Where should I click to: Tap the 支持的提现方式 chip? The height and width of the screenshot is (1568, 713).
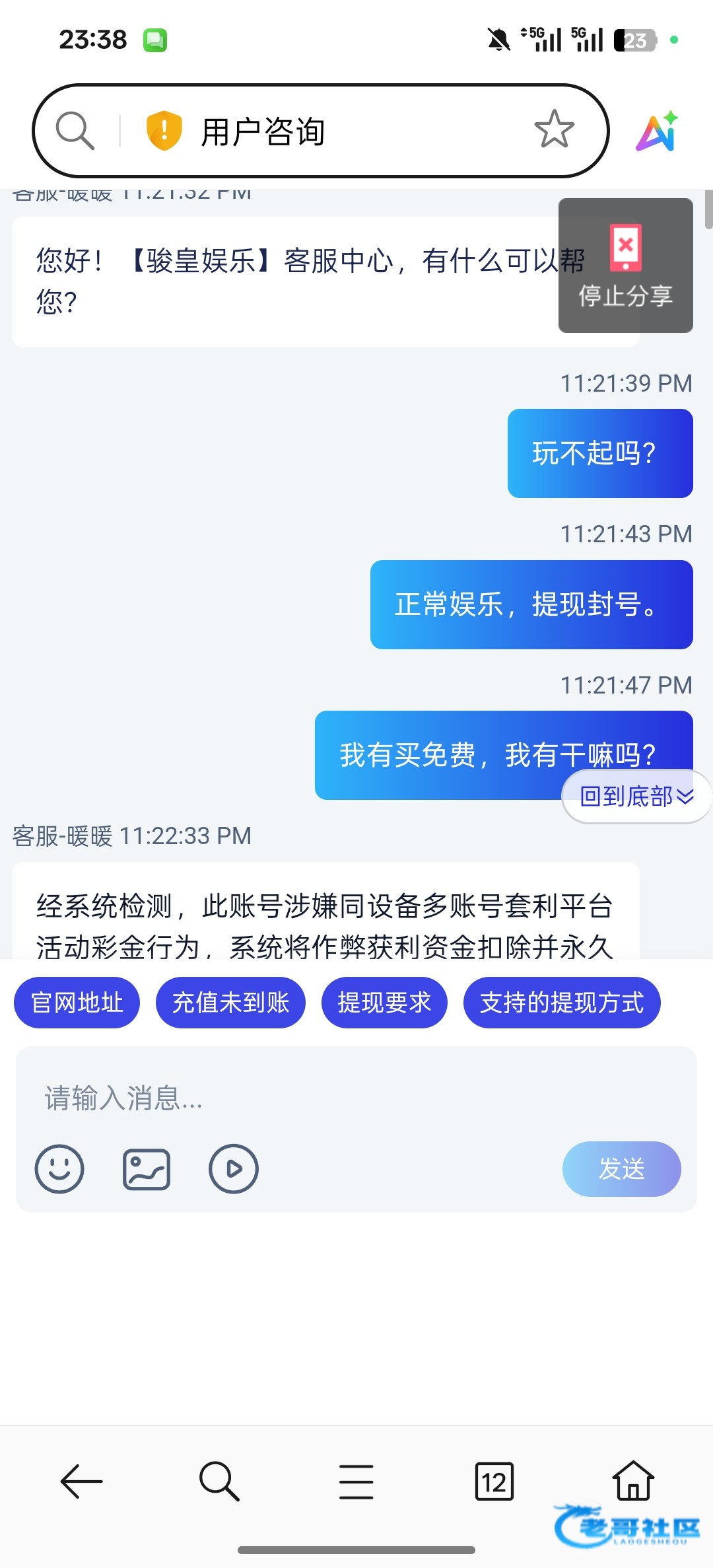561,1003
